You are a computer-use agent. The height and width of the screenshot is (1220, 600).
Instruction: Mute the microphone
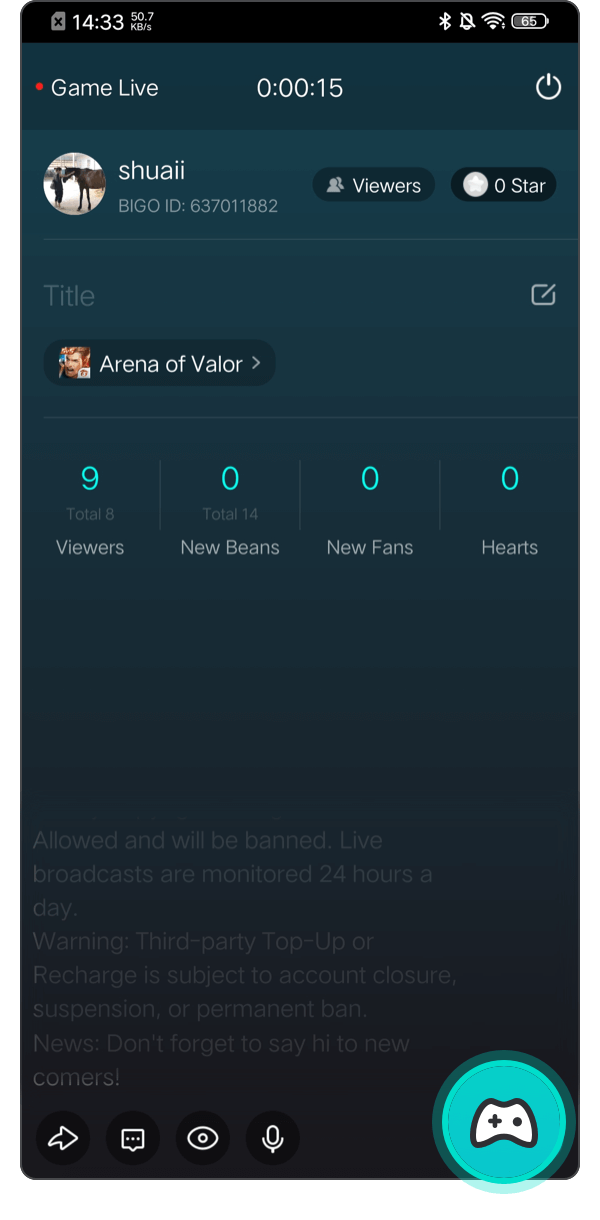273,1138
